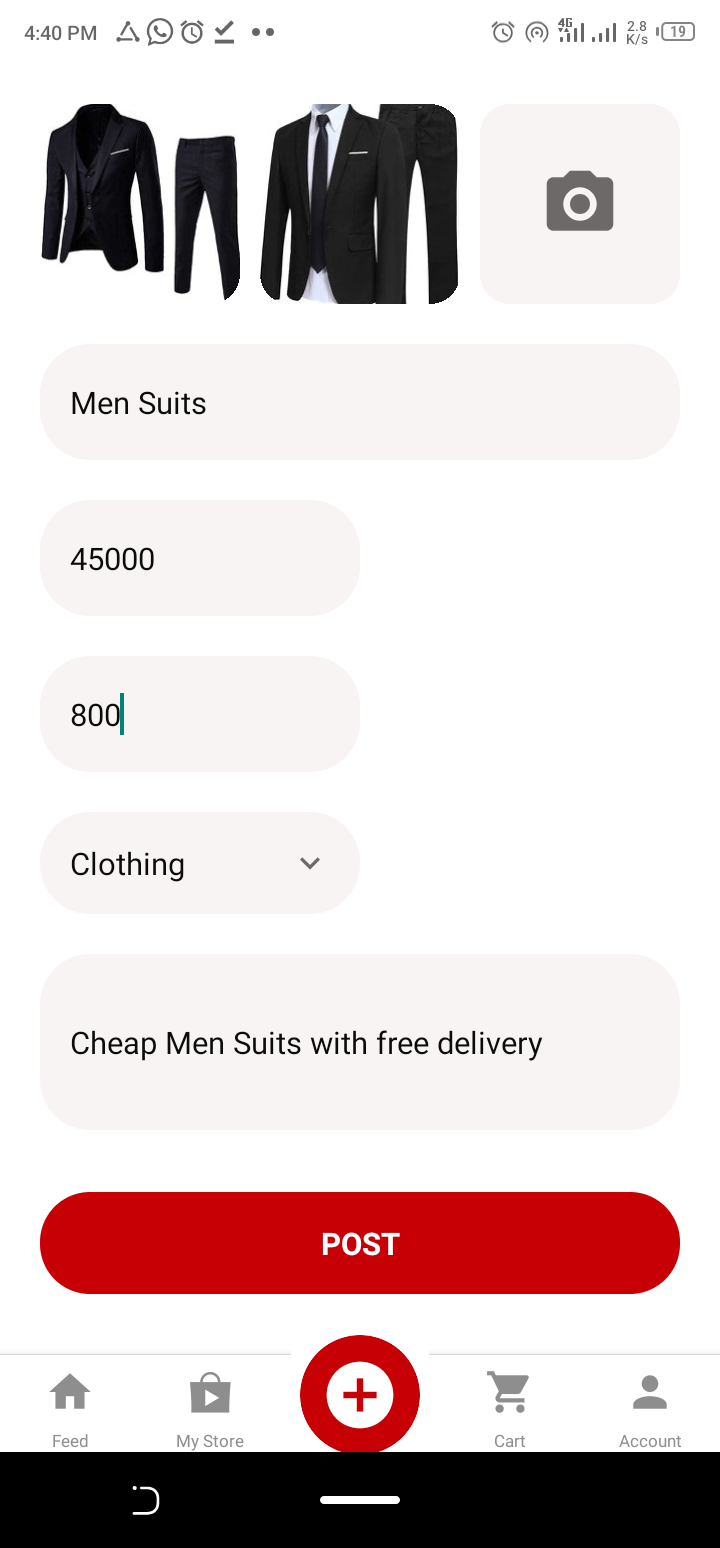Switch to the My Store tab
The width and height of the screenshot is (720, 1548).
[x=210, y=1408]
